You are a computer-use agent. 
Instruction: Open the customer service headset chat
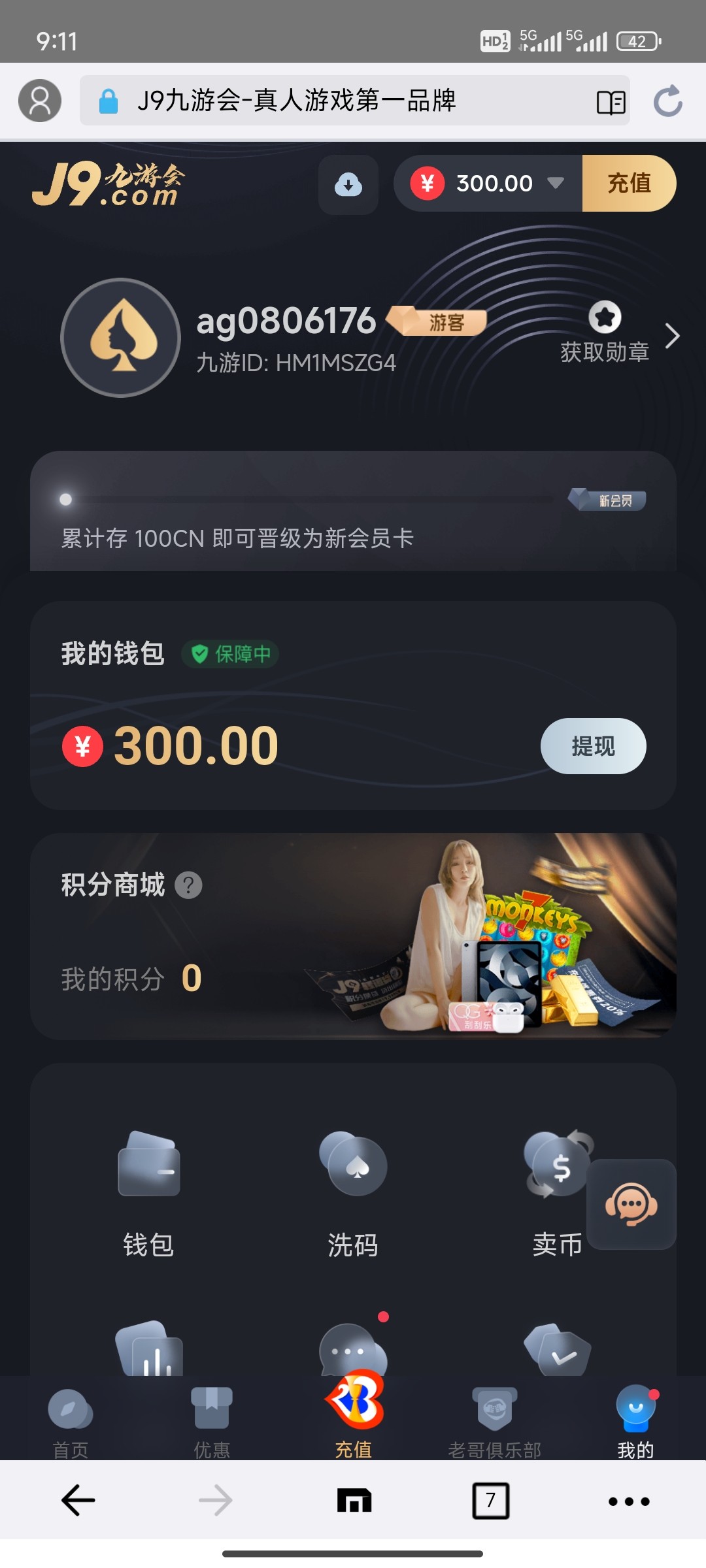click(x=631, y=1204)
